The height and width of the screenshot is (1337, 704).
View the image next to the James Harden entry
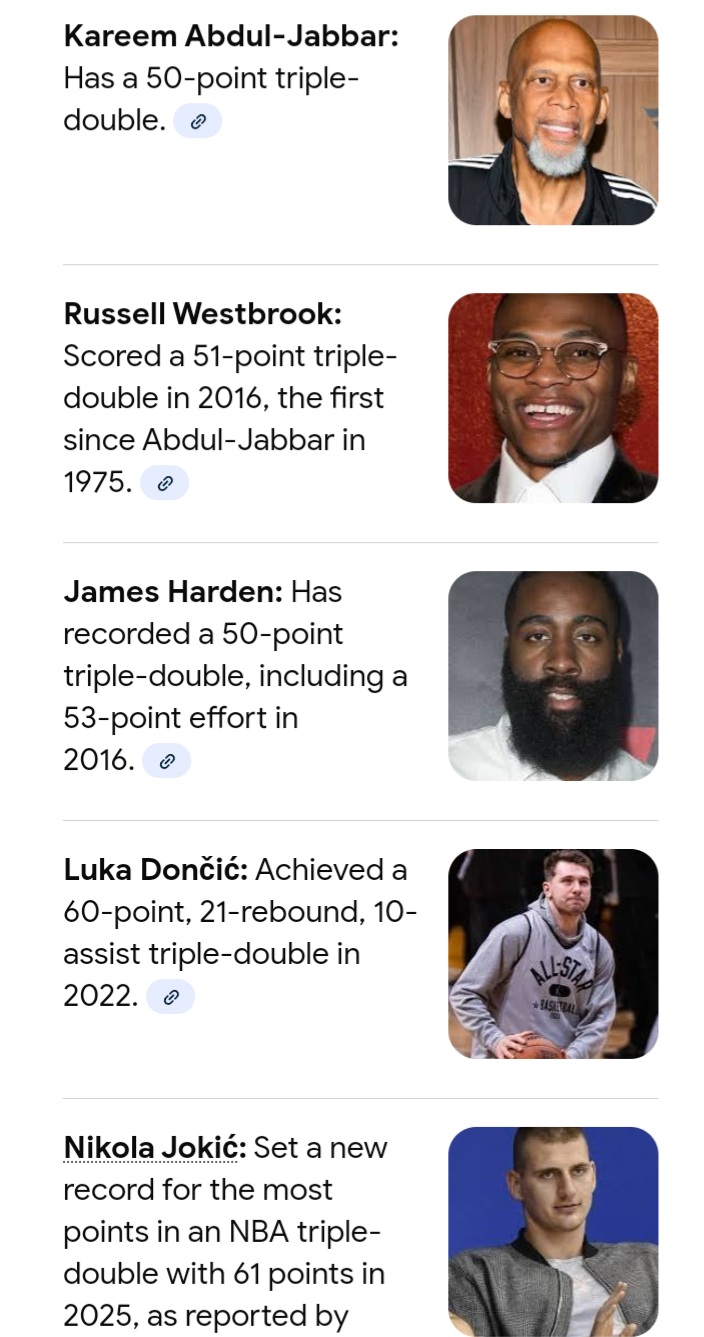553,676
